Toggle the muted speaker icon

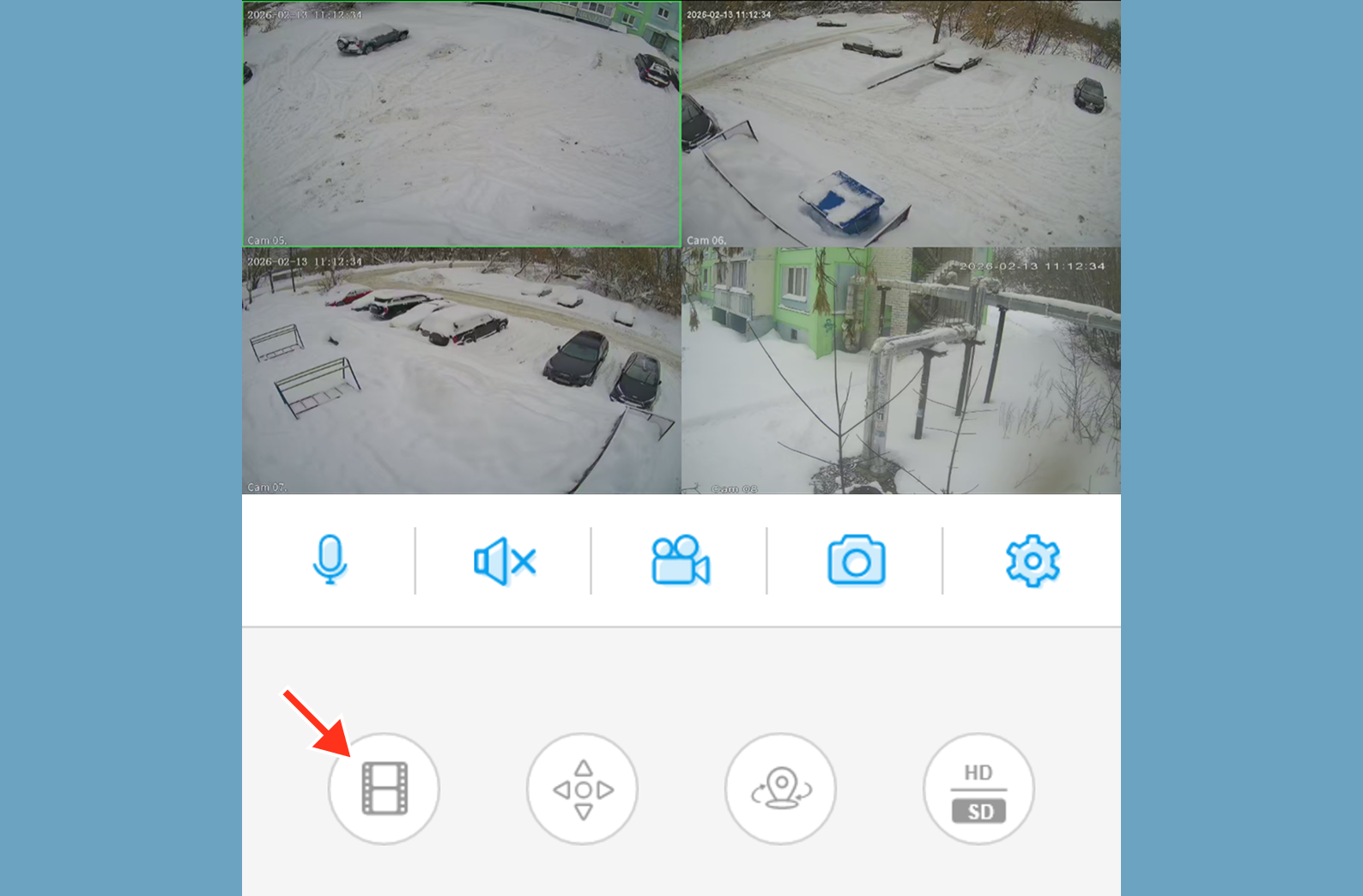(x=505, y=561)
